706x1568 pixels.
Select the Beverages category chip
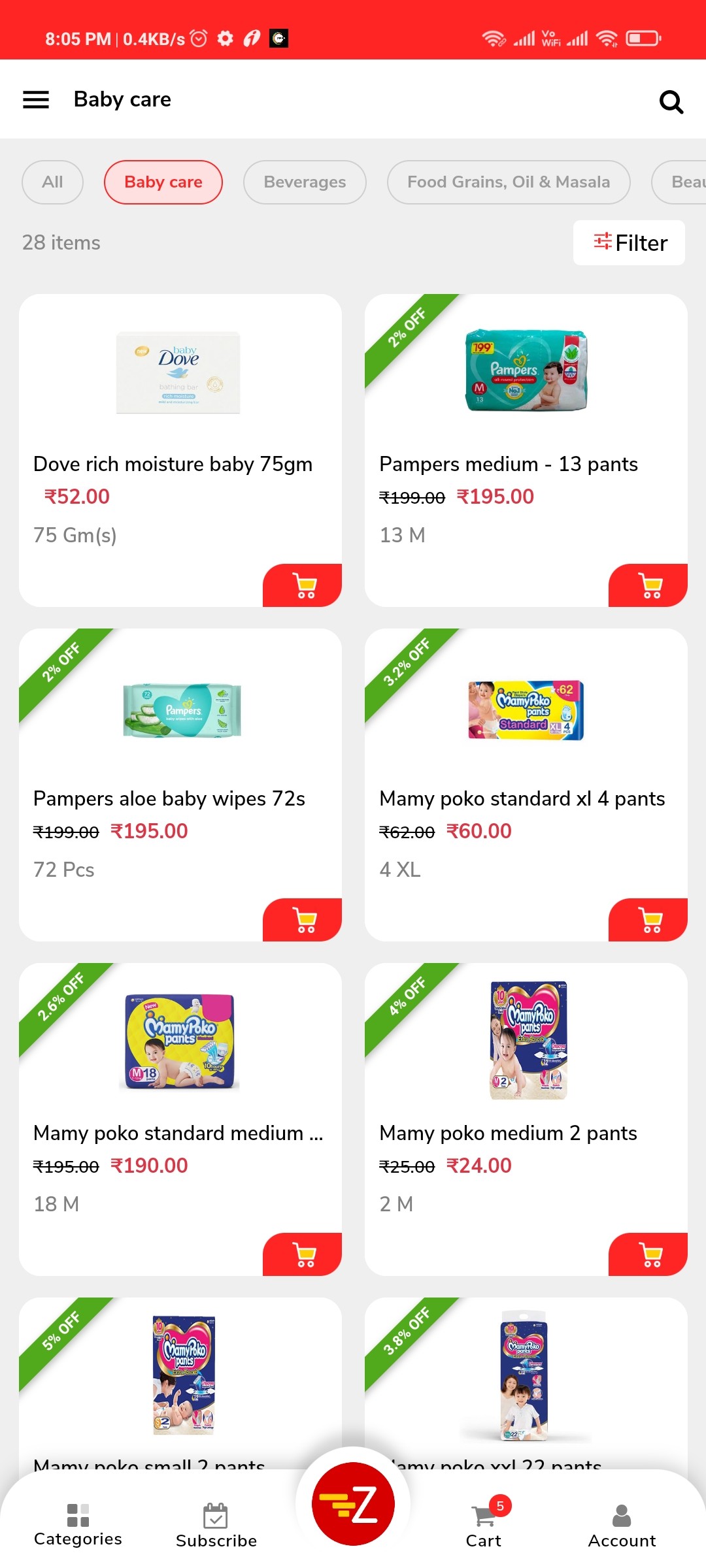305,182
